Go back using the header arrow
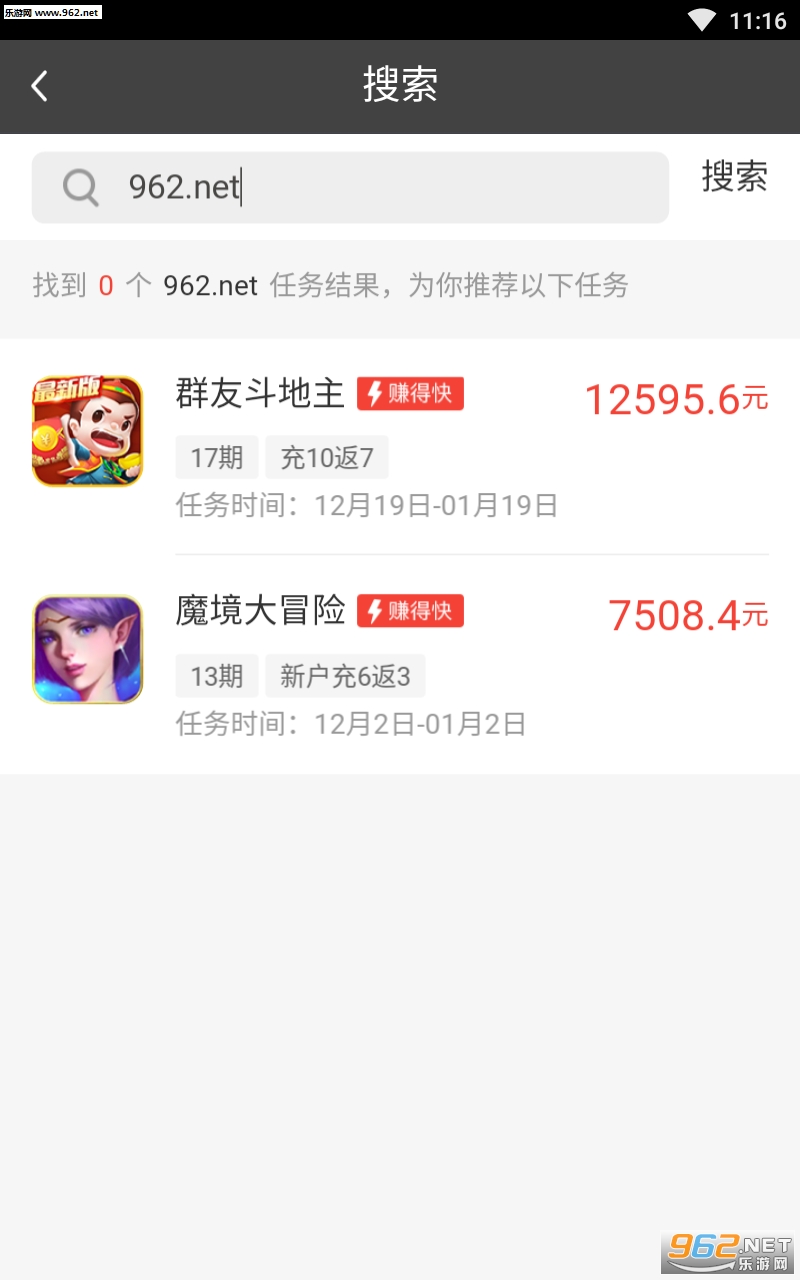This screenshot has width=800, height=1280. (40, 87)
